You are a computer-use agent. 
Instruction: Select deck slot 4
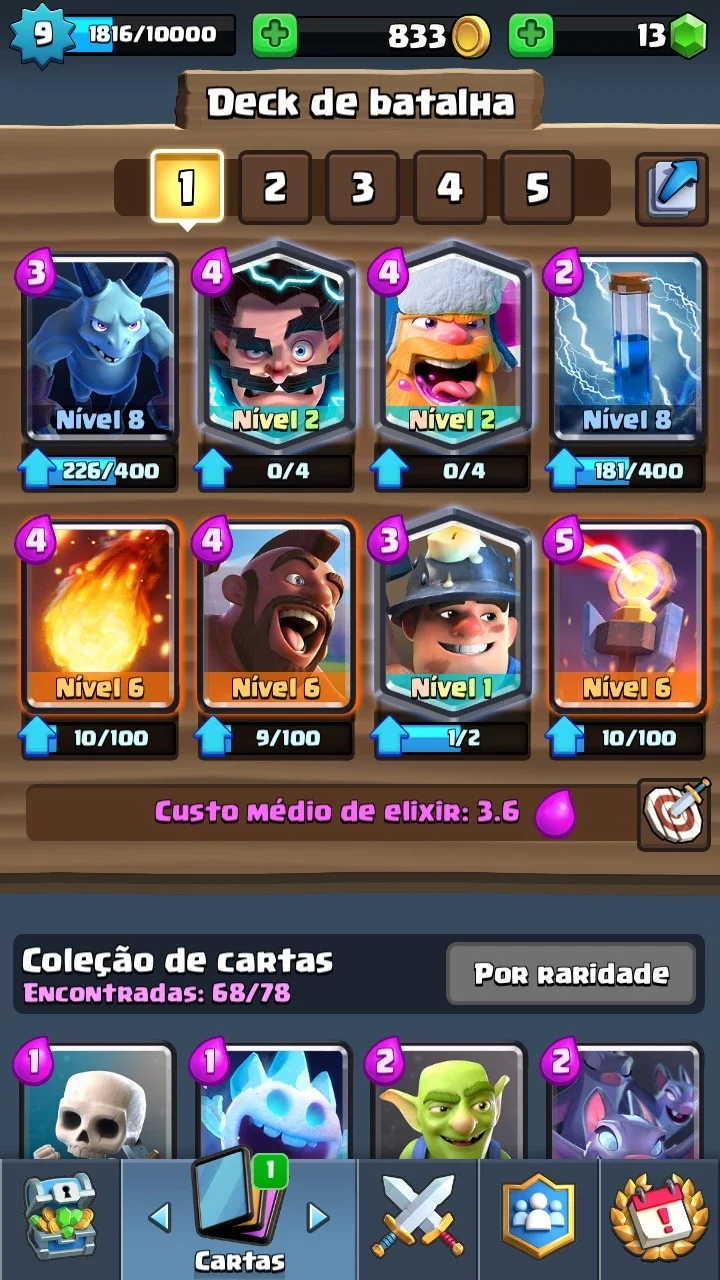coord(450,187)
